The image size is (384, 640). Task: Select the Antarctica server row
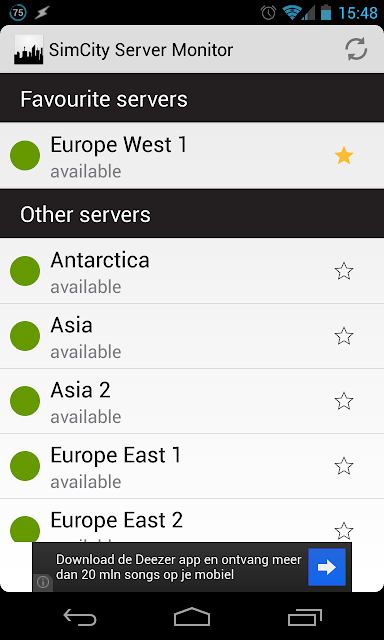pyautogui.click(x=192, y=271)
